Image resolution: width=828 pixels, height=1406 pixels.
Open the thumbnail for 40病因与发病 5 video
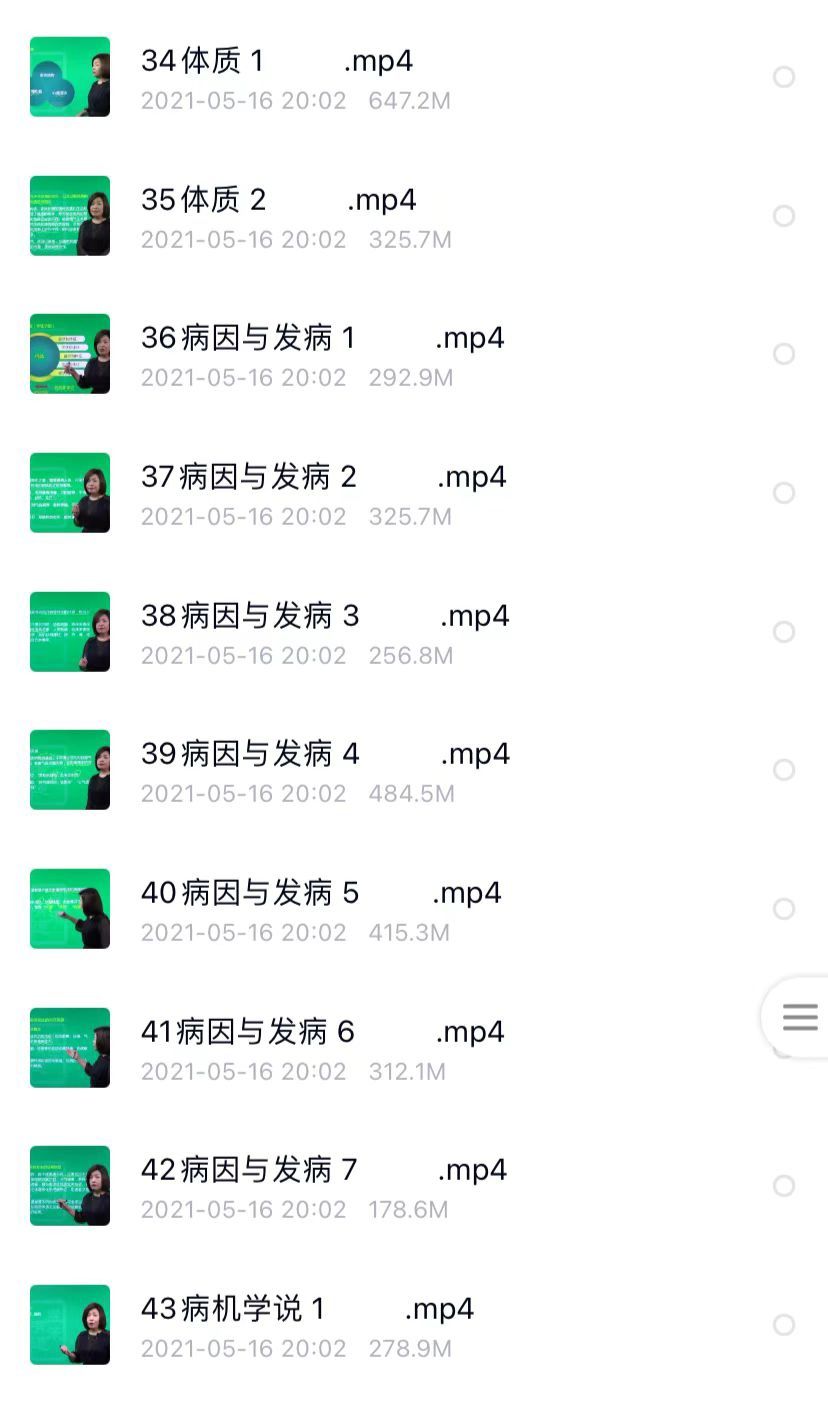69,909
